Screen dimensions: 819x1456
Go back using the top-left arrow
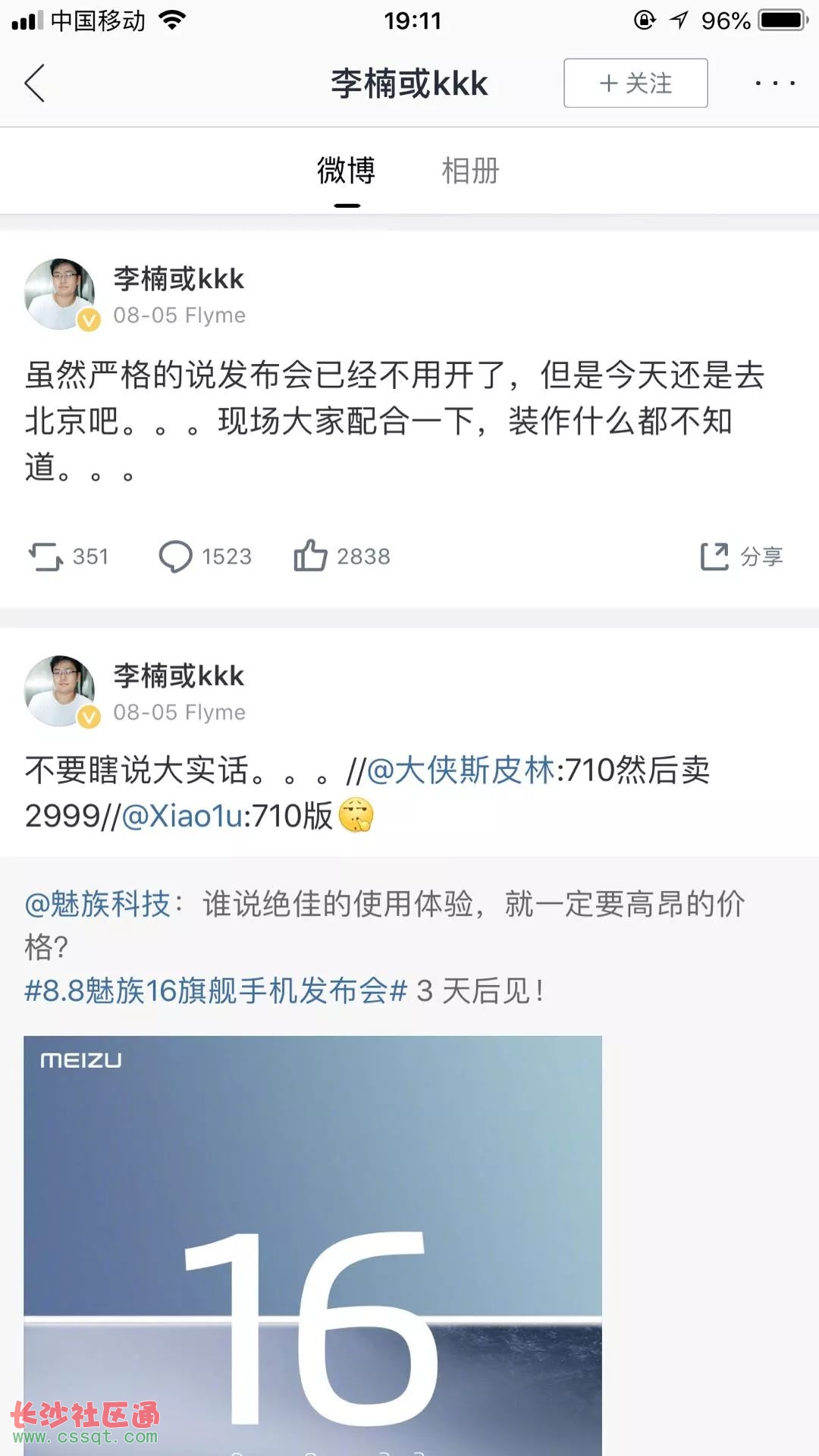pos(35,83)
